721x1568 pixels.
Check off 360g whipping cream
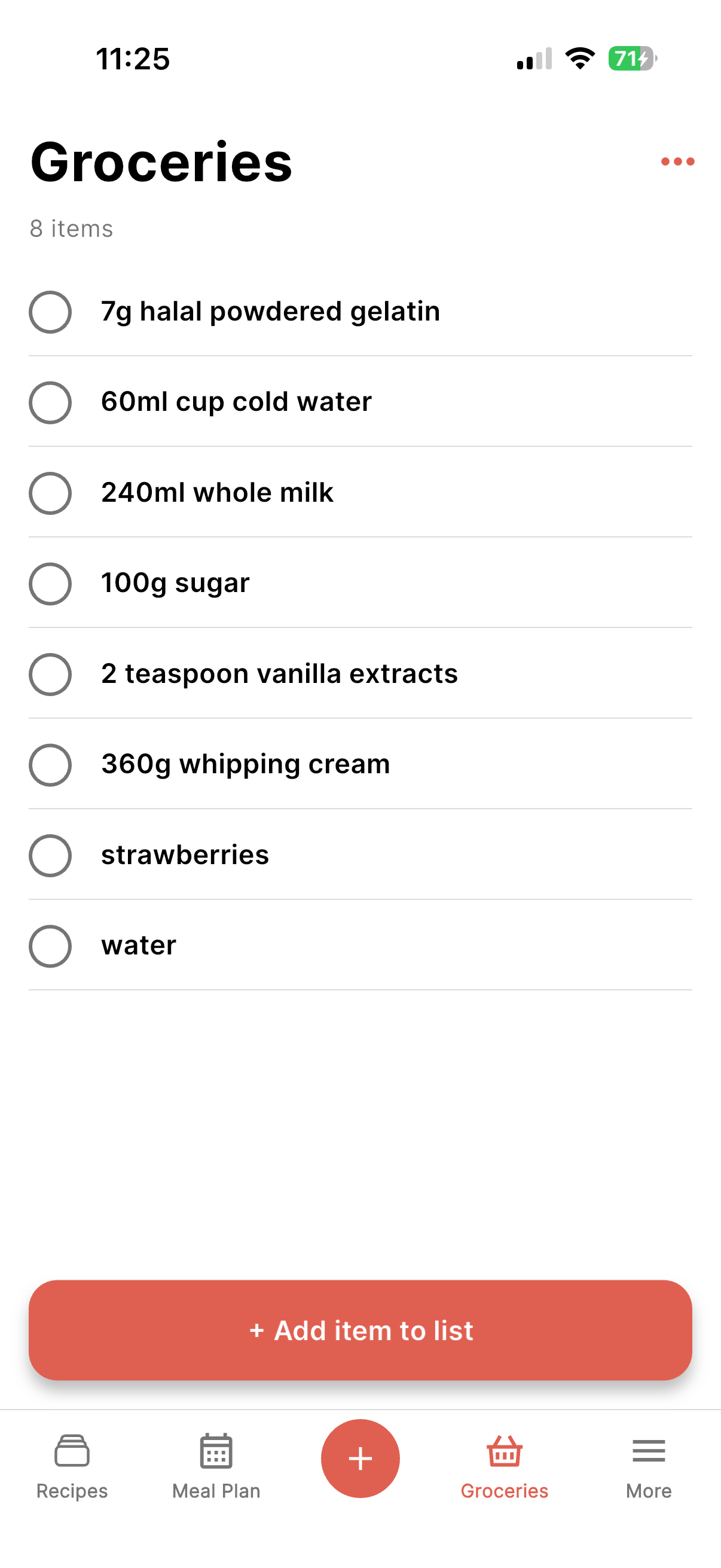pos(50,764)
